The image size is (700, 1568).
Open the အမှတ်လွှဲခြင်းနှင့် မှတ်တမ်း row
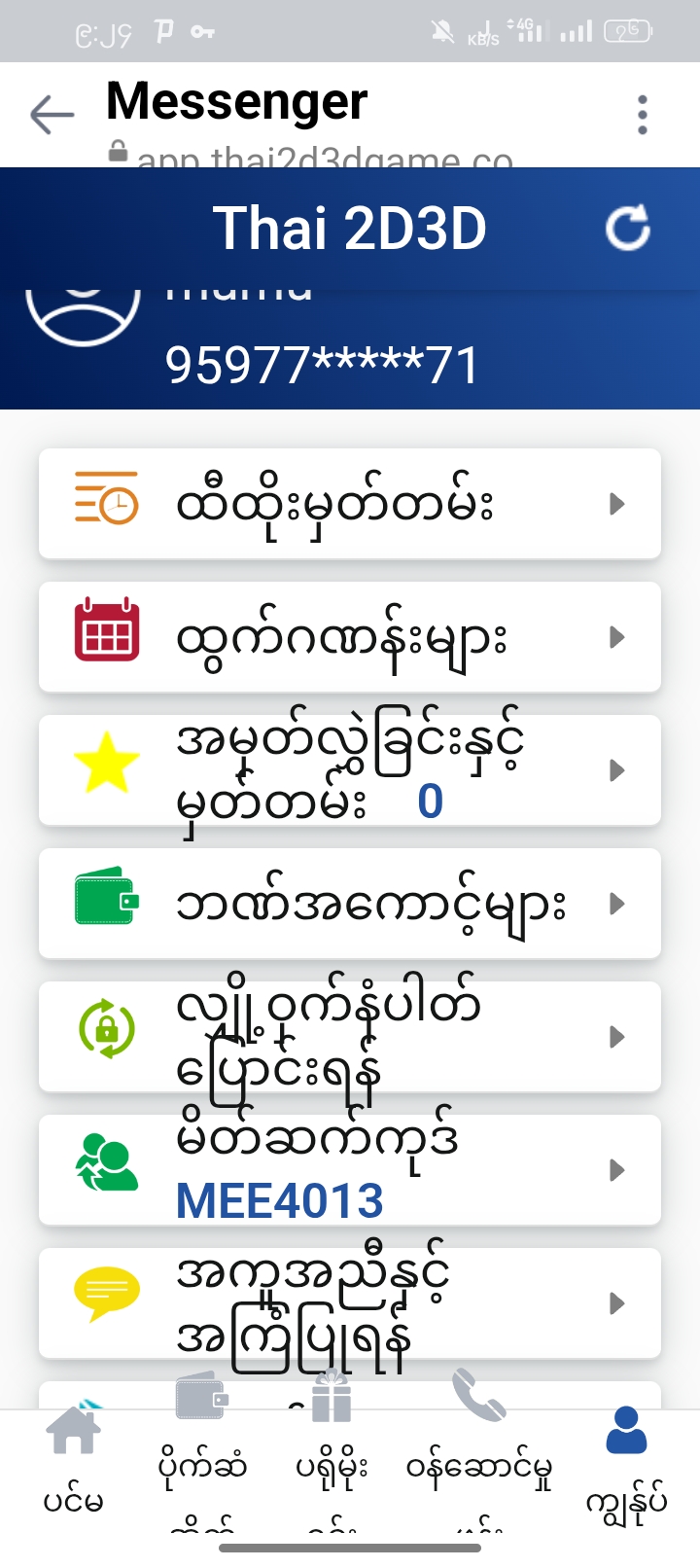tap(350, 770)
